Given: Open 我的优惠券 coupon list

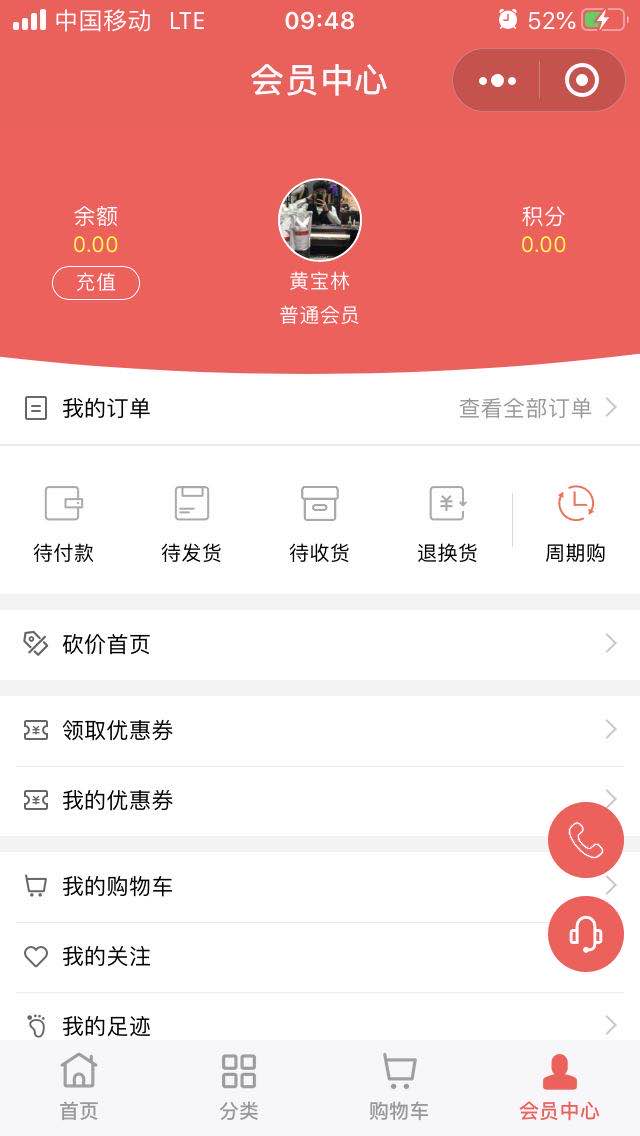Looking at the screenshot, I should pyautogui.click(x=280, y=800).
